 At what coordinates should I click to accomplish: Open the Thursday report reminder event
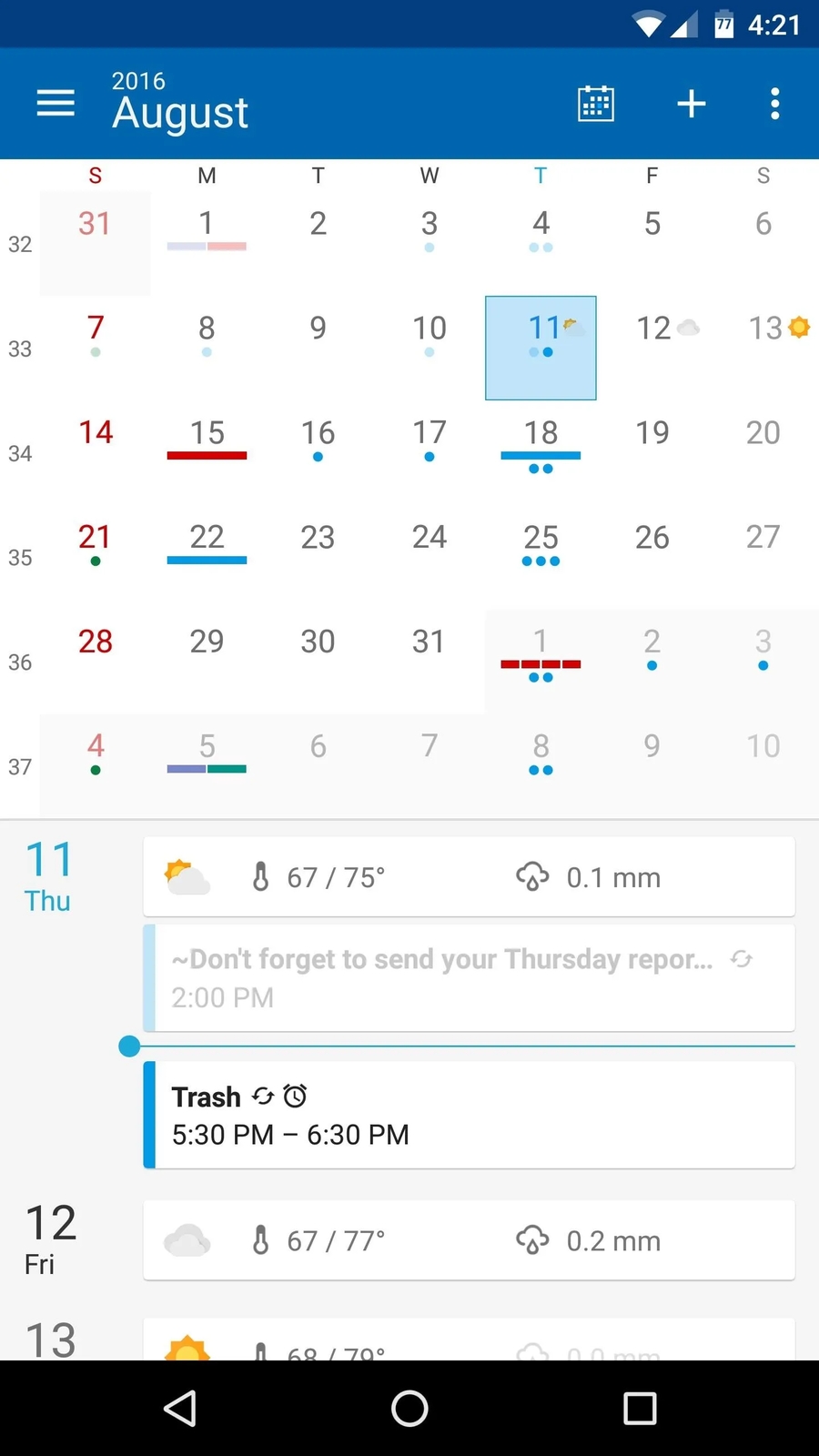click(469, 978)
